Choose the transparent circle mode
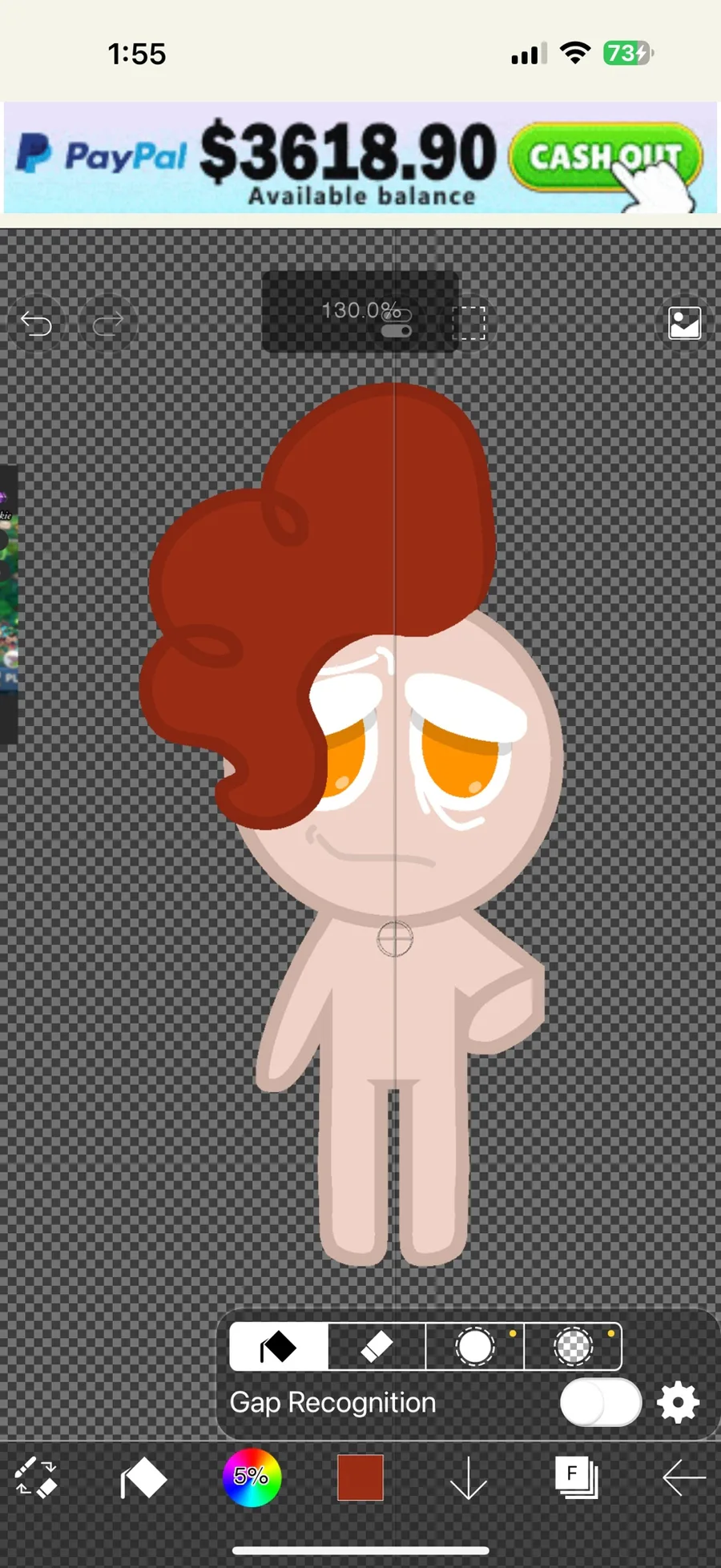The height and width of the screenshot is (1568, 721). [x=574, y=1347]
